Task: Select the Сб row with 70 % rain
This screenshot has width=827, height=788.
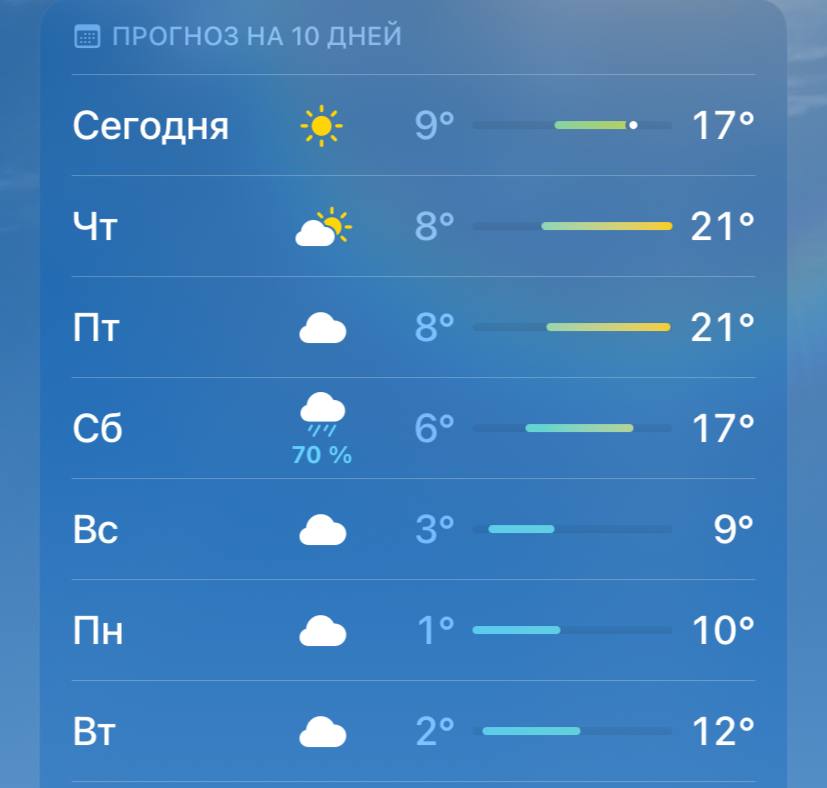Action: 413,429
